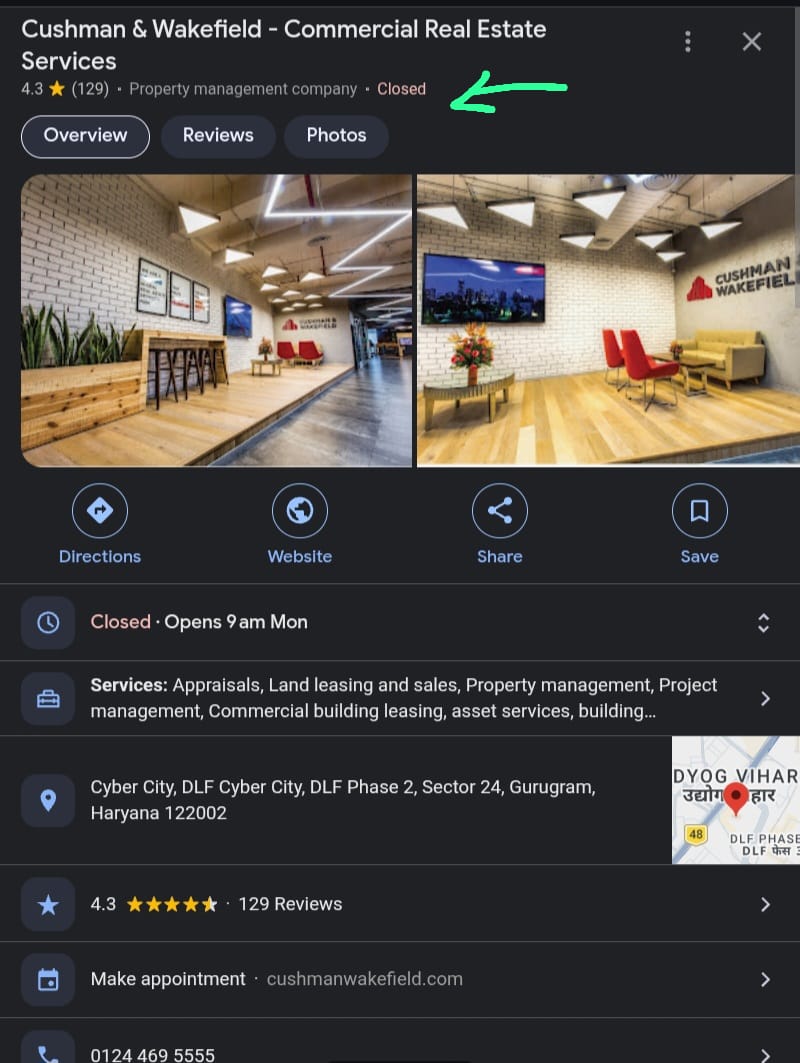Switch to the Photos tab
Screen dimensions: 800x1063
point(336,136)
